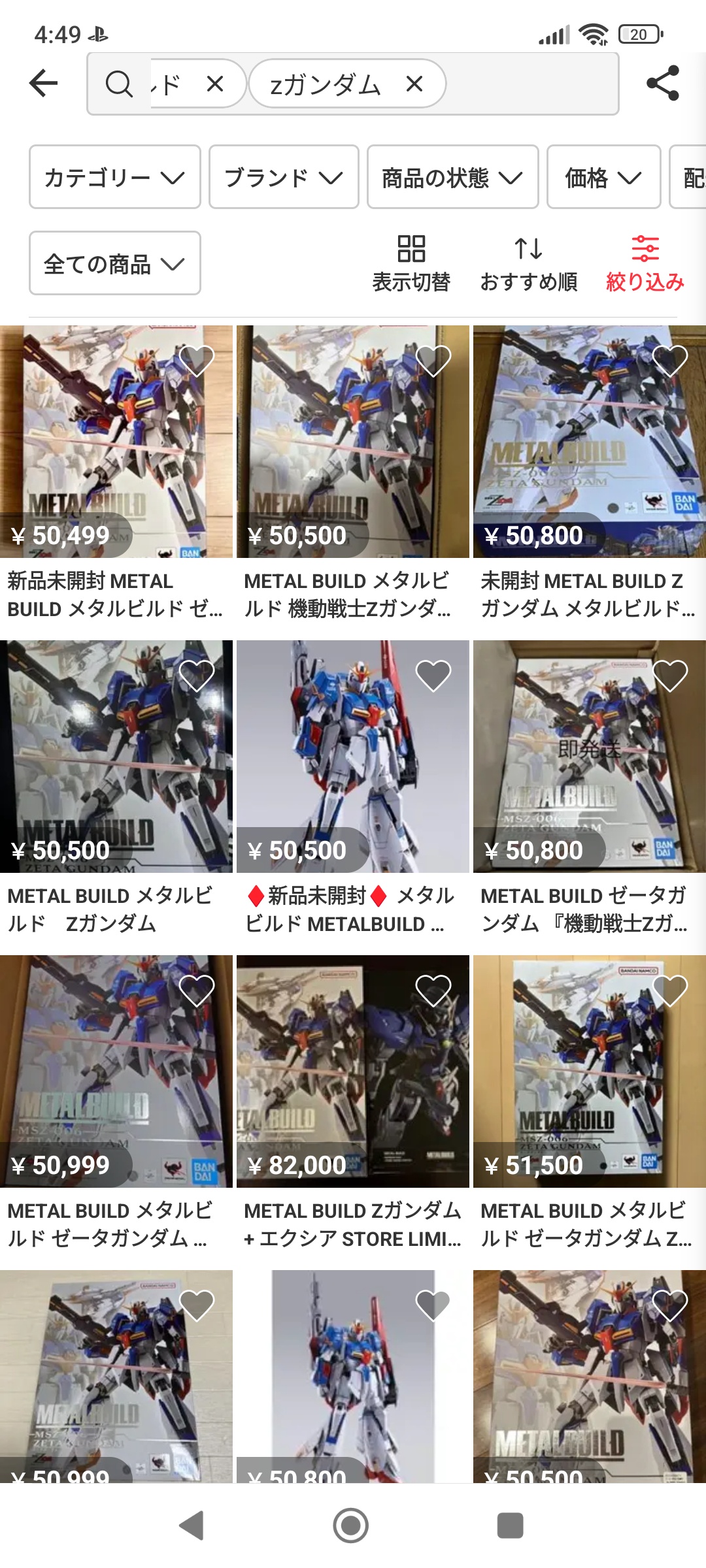Expand the カテゴリー filter dropdown
The width and height of the screenshot is (706, 1568).
(114, 177)
